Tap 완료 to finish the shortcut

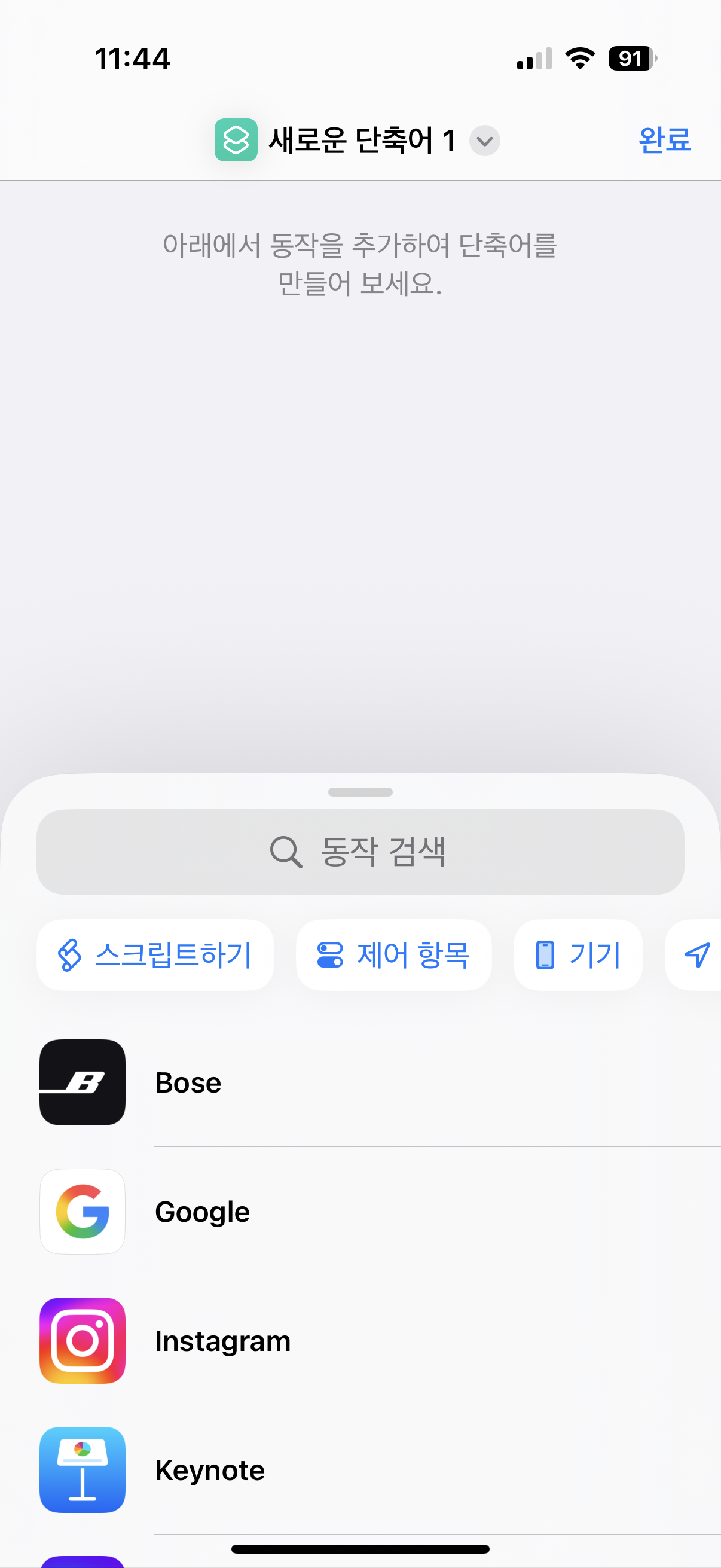pos(664,140)
